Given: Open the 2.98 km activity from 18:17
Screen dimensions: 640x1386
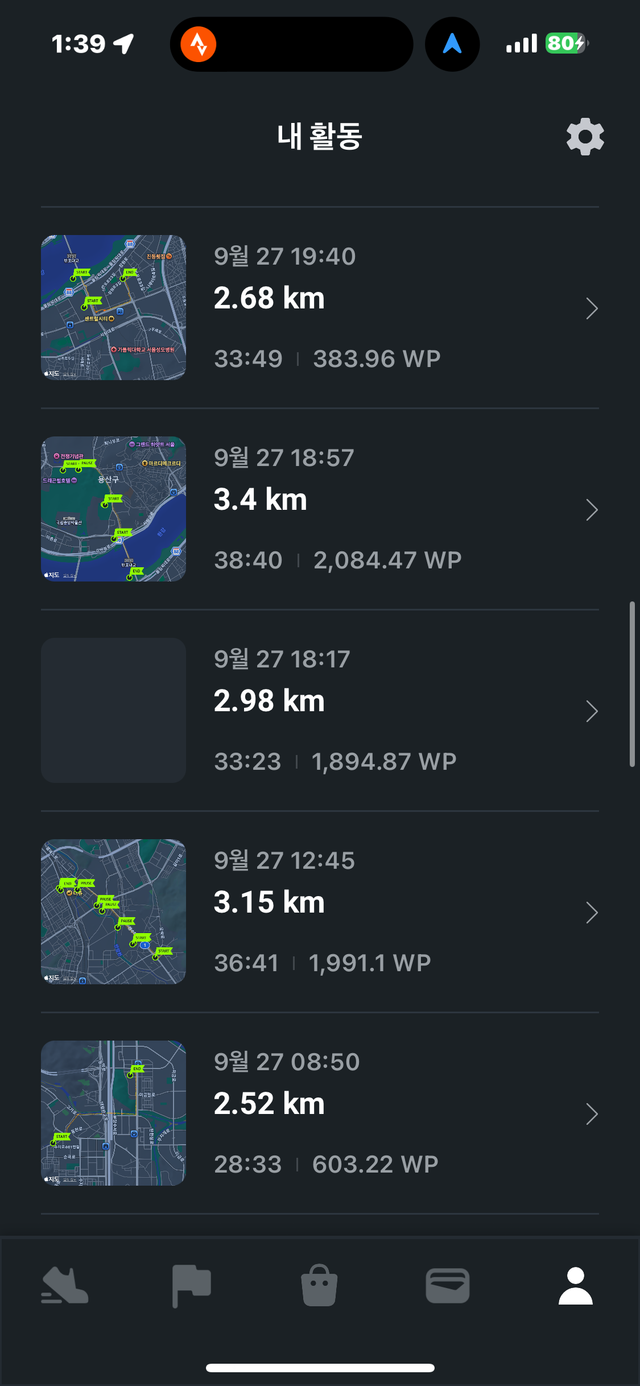Looking at the screenshot, I should coord(320,710).
